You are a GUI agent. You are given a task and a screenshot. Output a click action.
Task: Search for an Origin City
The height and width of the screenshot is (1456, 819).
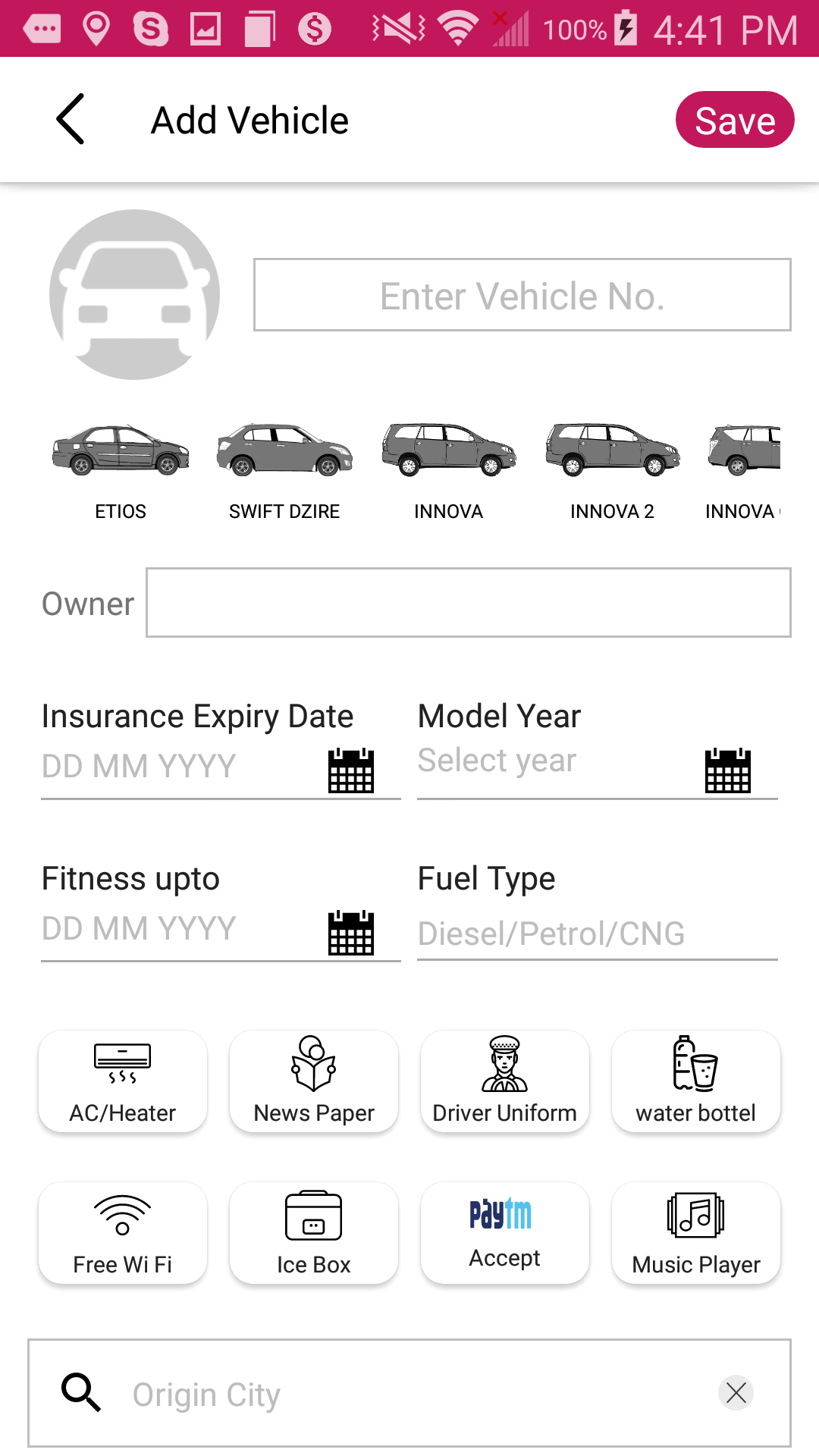click(409, 1394)
